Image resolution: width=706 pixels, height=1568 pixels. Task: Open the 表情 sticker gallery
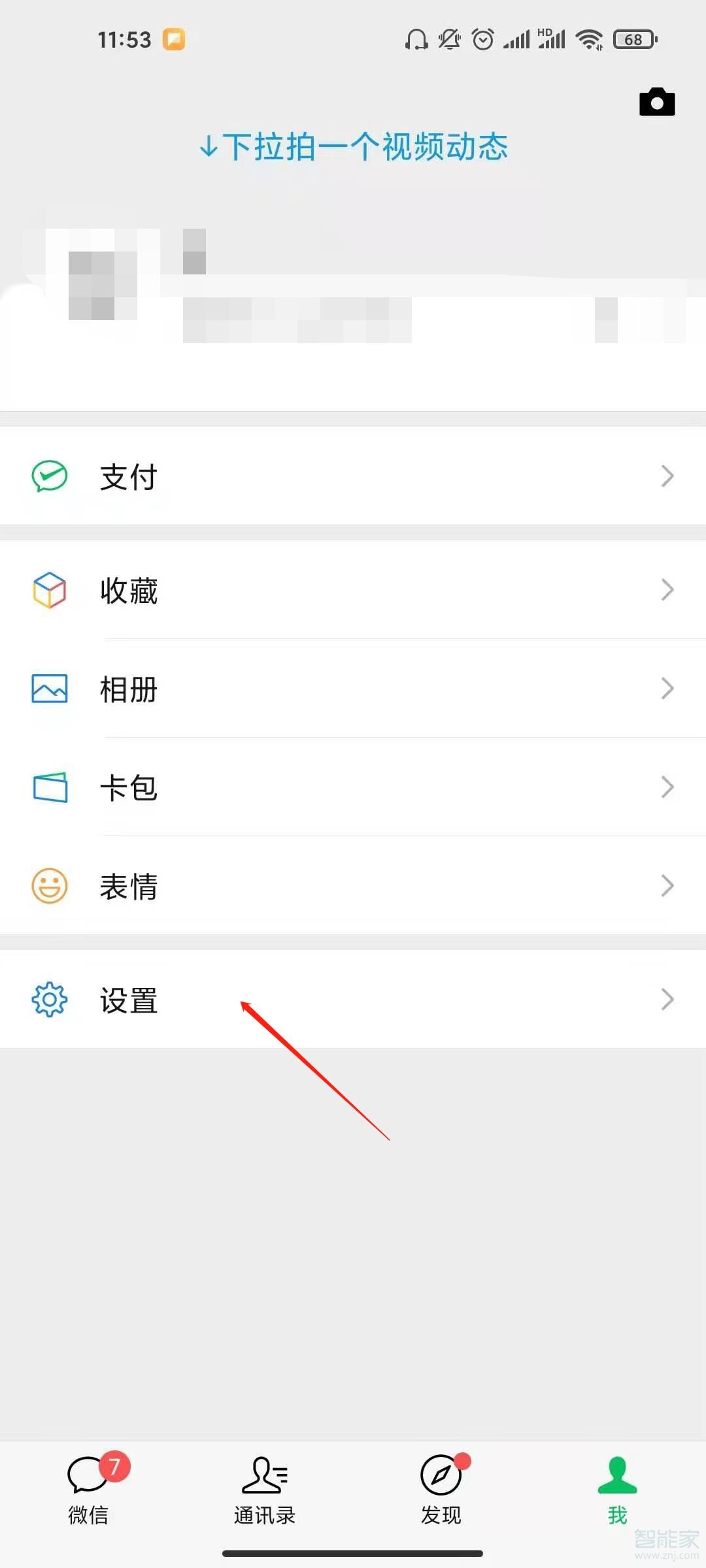[x=353, y=886]
